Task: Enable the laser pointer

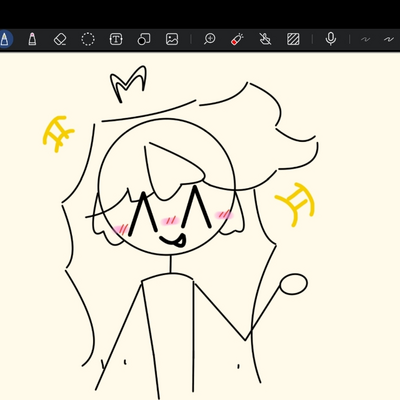Action: (237, 39)
